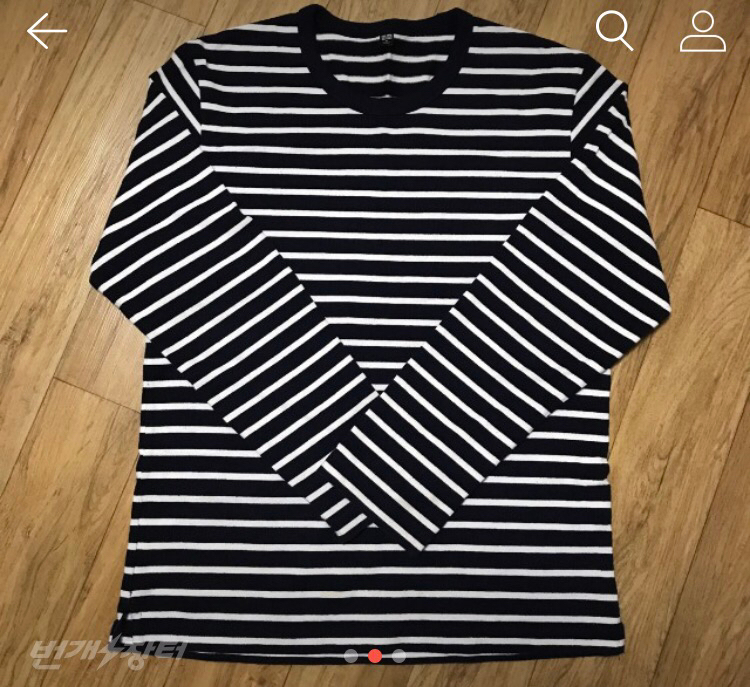Open the profile account icon
Image resolution: width=750 pixels, height=687 pixels.
click(702, 32)
